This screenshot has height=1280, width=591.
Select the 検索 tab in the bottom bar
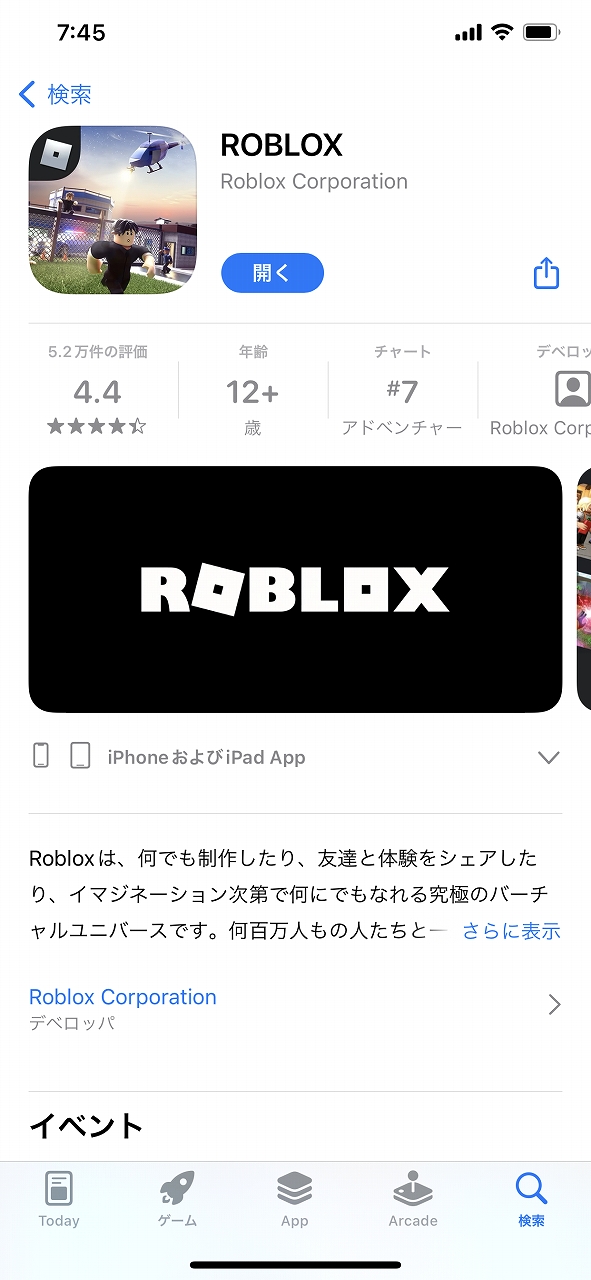tap(531, 1199)
